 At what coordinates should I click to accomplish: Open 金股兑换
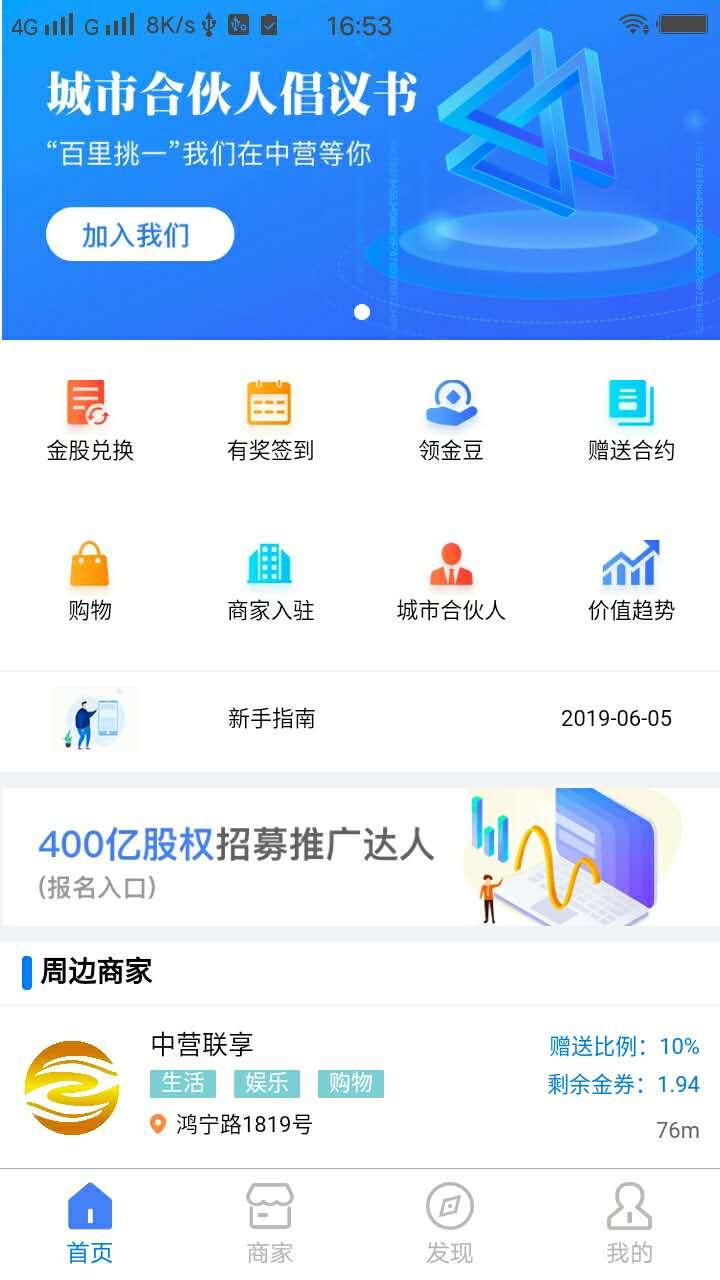coord(90,420)
